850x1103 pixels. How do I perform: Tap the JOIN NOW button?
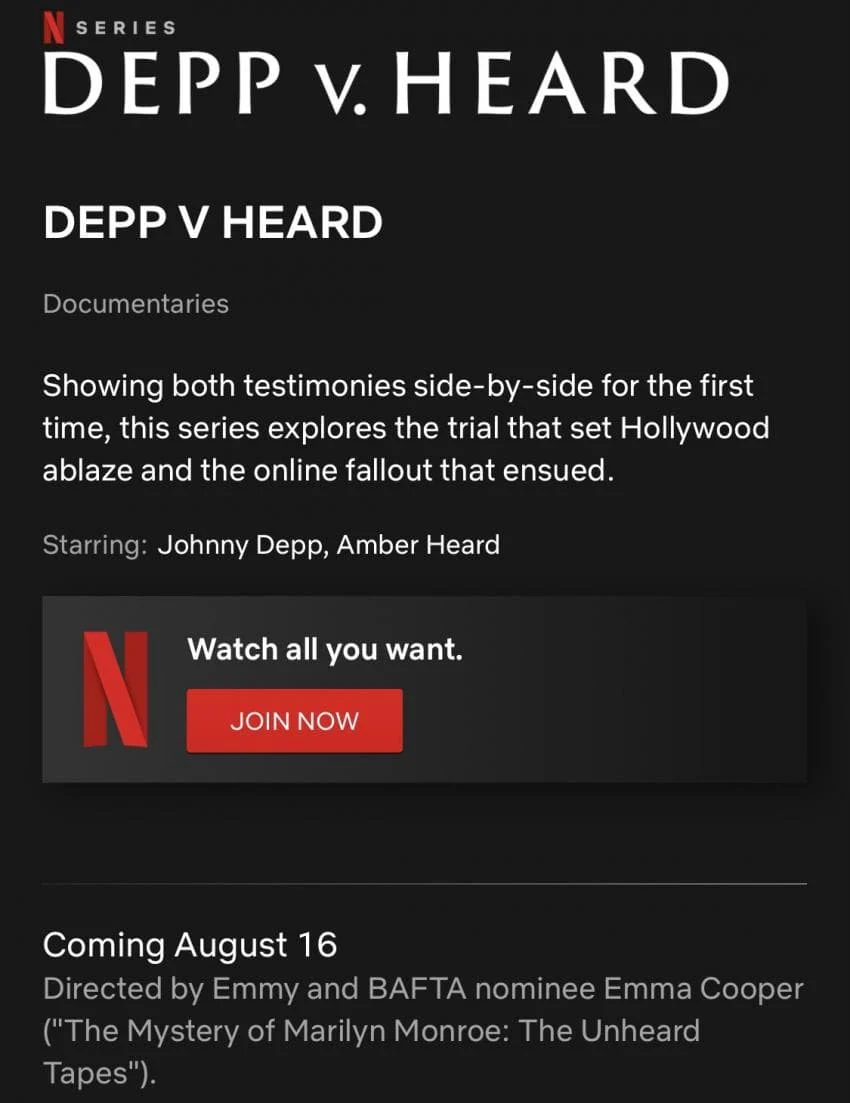point(294,720)
